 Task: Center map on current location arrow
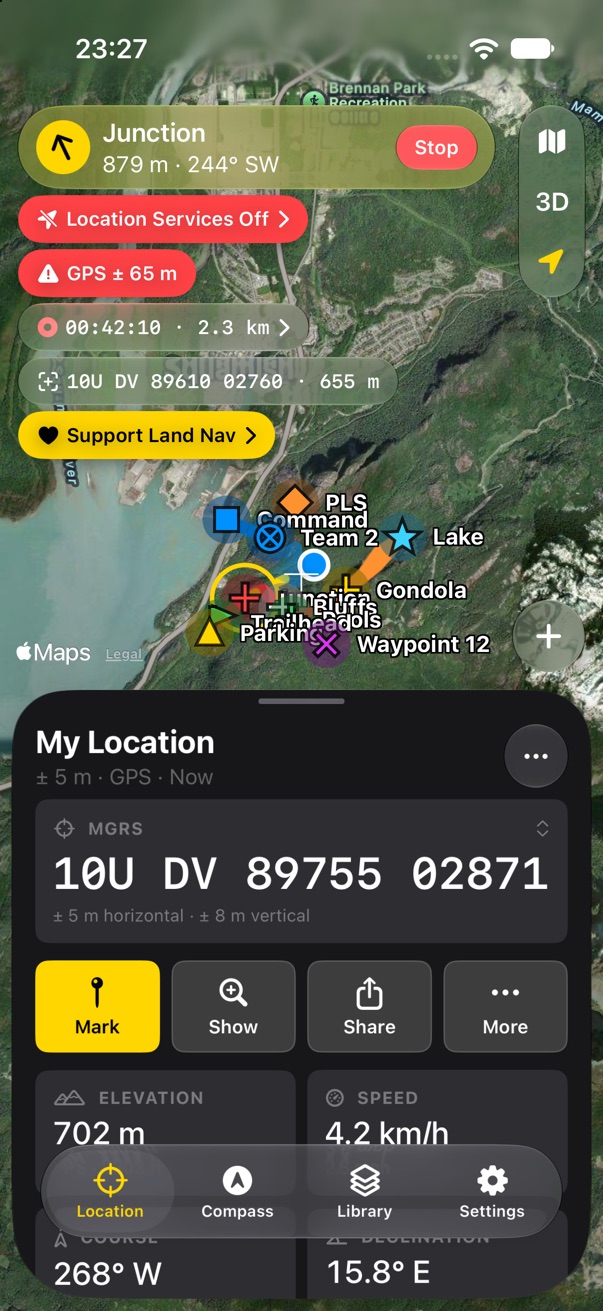pyautogui.click(x=552, y=261)
